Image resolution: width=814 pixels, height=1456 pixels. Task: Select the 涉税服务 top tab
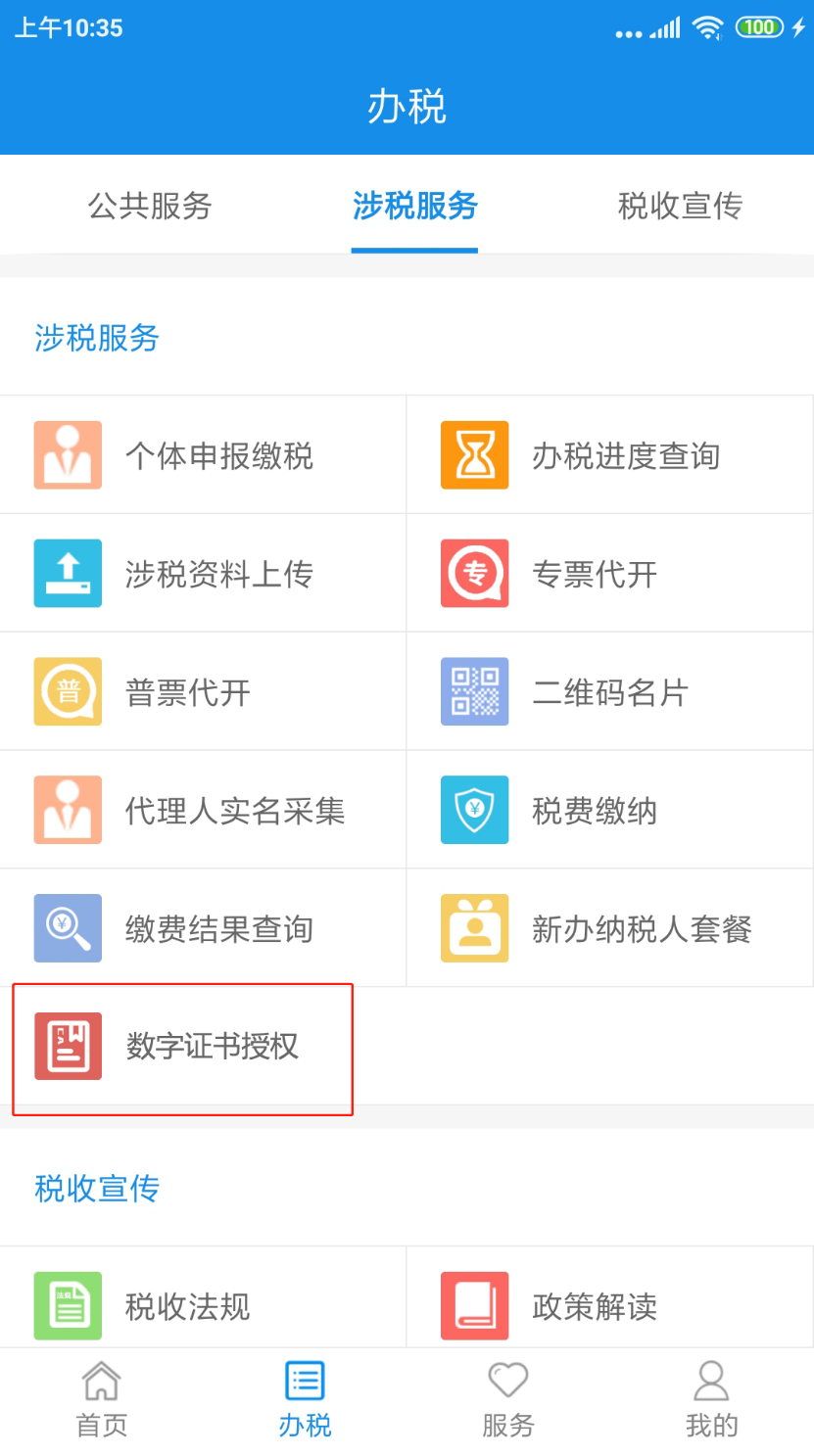pyautogui.click(x=415, y=206)
